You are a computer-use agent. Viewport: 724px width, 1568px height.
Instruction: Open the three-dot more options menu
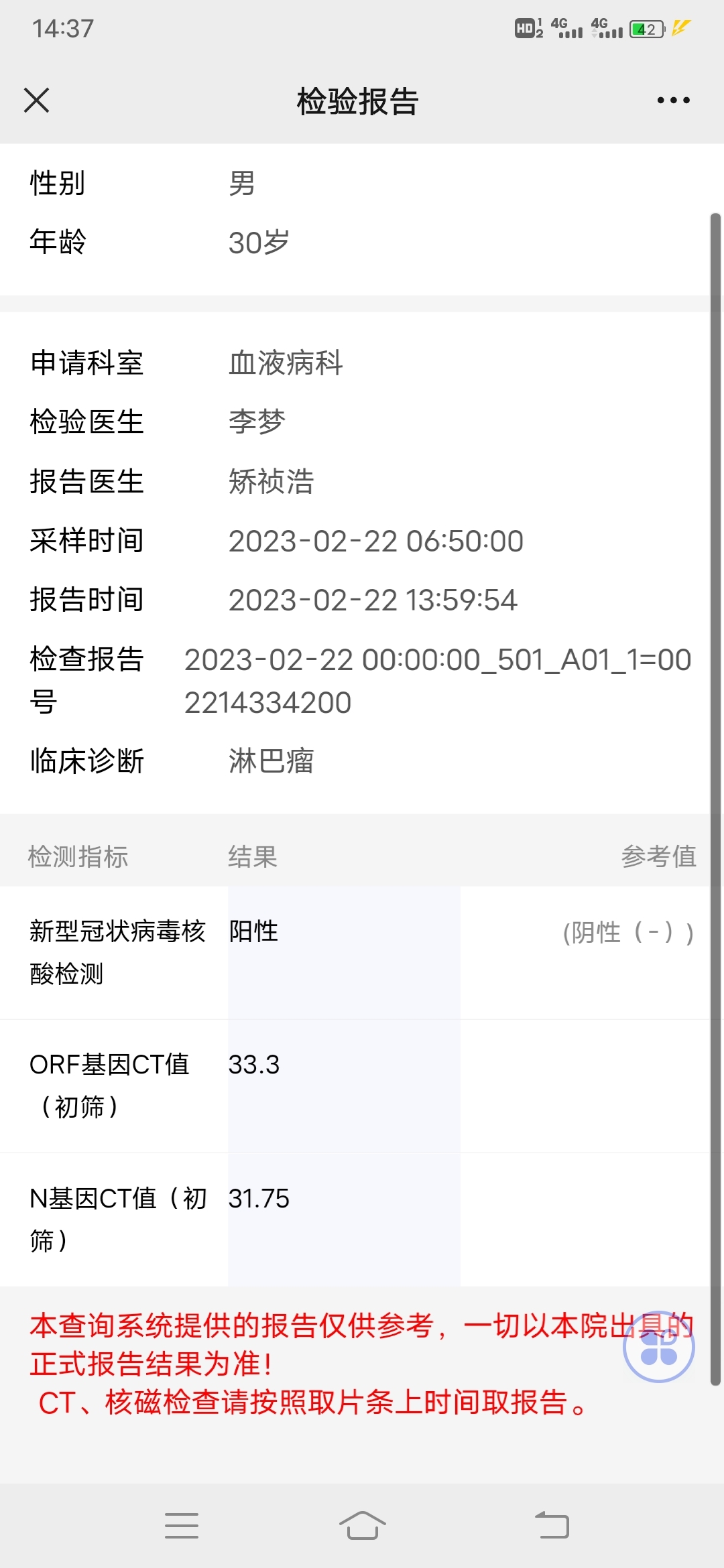[x=673, y=101]
